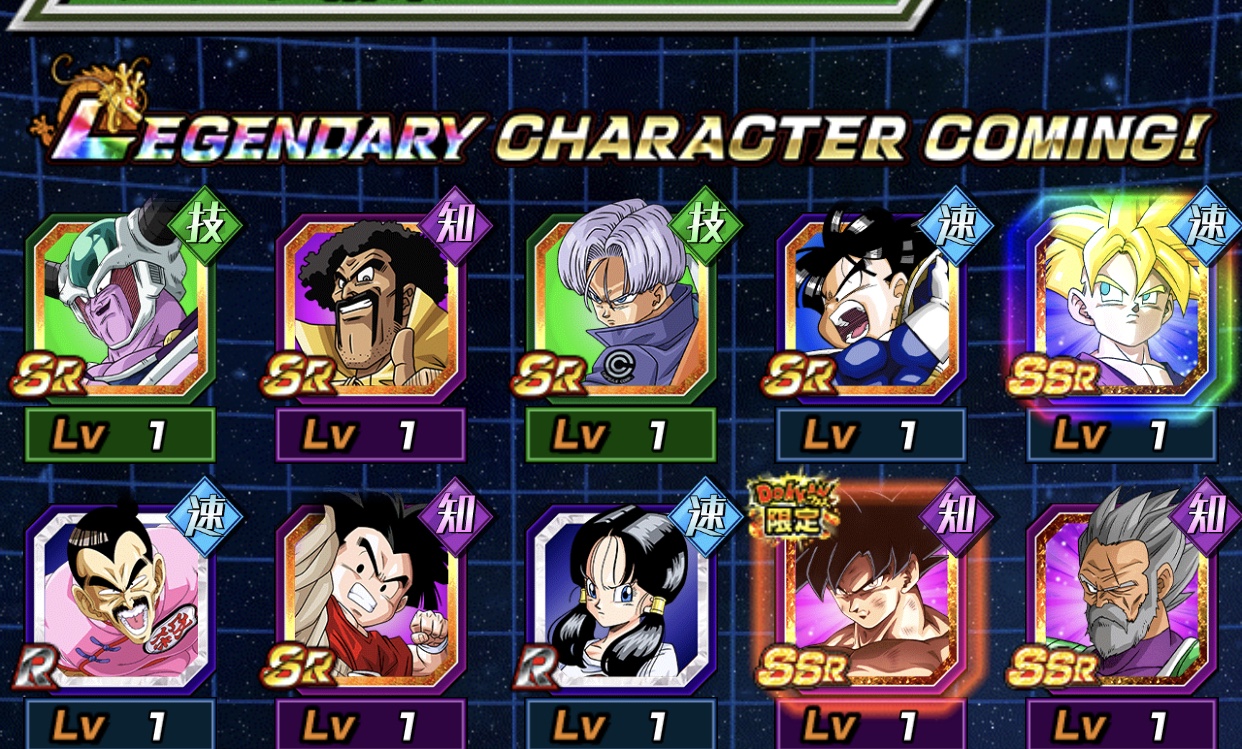Open the R card of the laughing man in pink
The height and width of the screenshot is (749, 1242).
point(120,597)
